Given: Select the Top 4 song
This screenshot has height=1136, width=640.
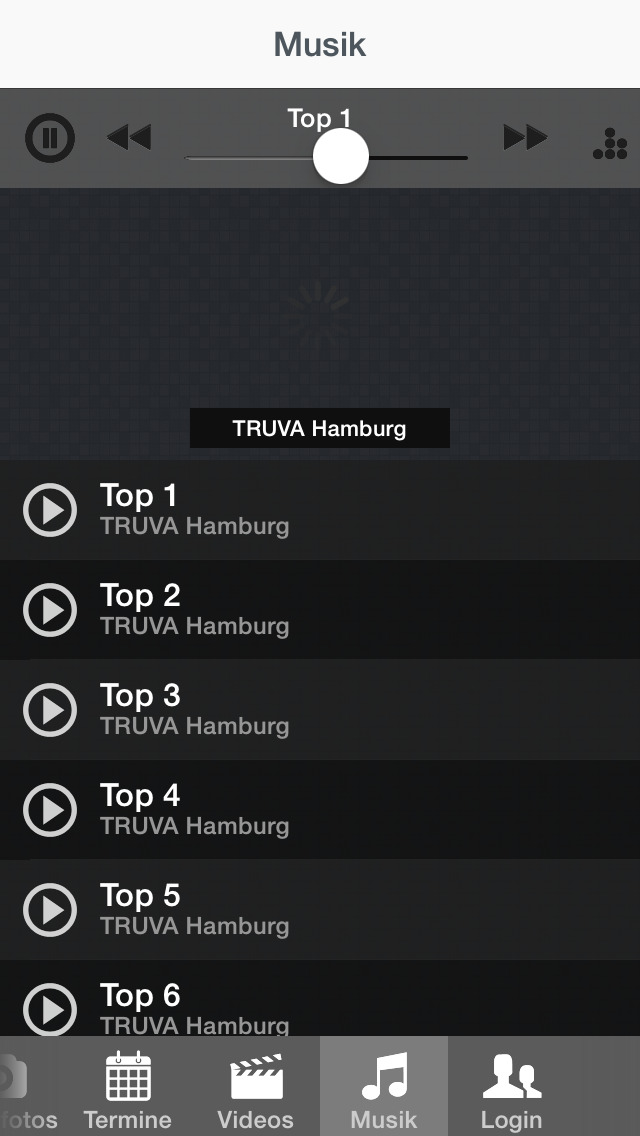Looking at the screenshot, I should (320, 810).
